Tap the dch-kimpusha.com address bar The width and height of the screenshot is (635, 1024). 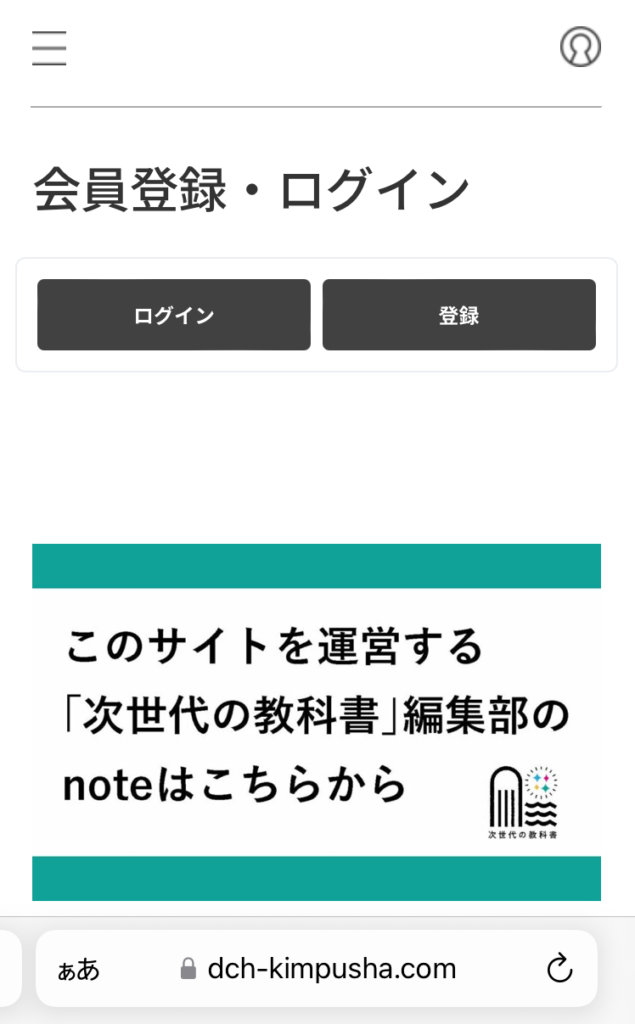coord(318,968)
